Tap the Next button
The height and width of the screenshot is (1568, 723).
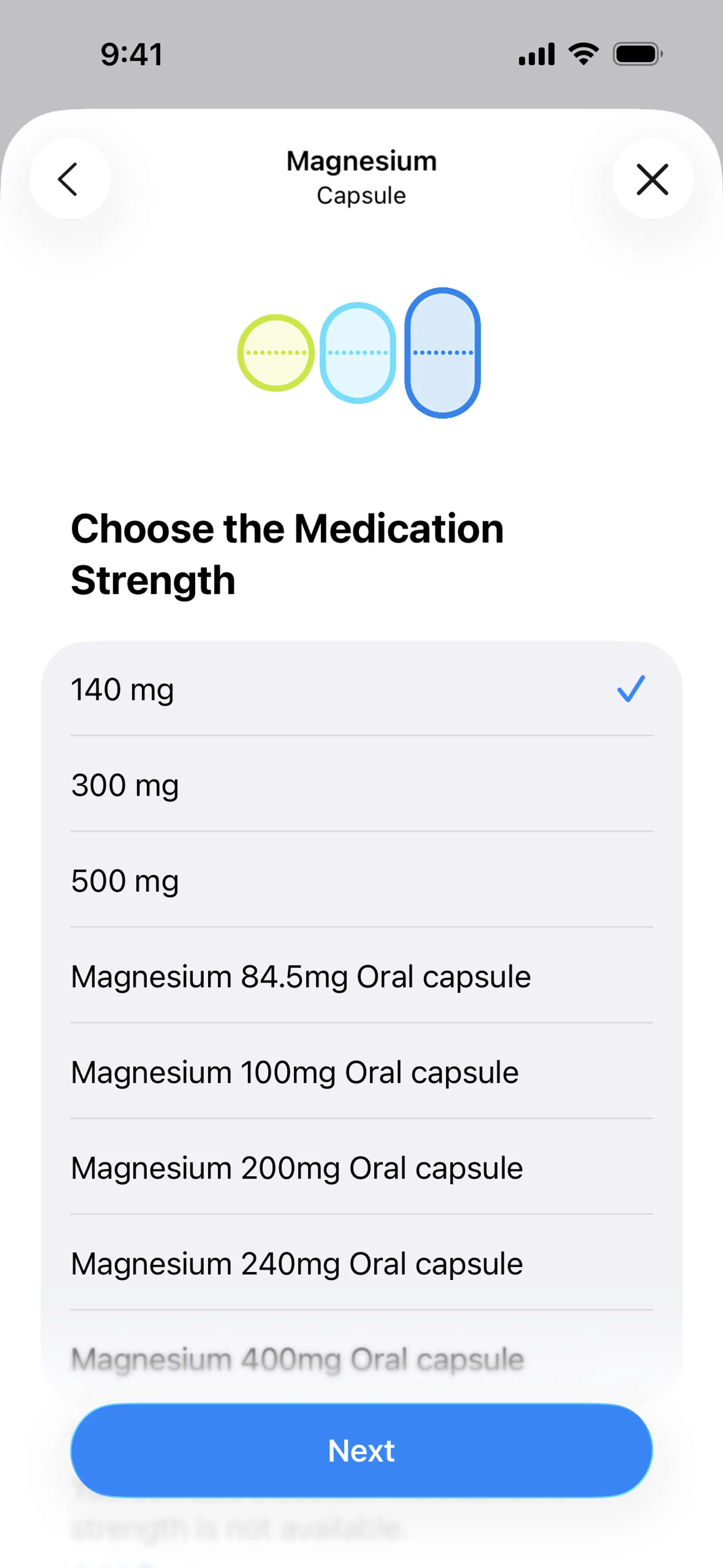tap(361, 1450)
